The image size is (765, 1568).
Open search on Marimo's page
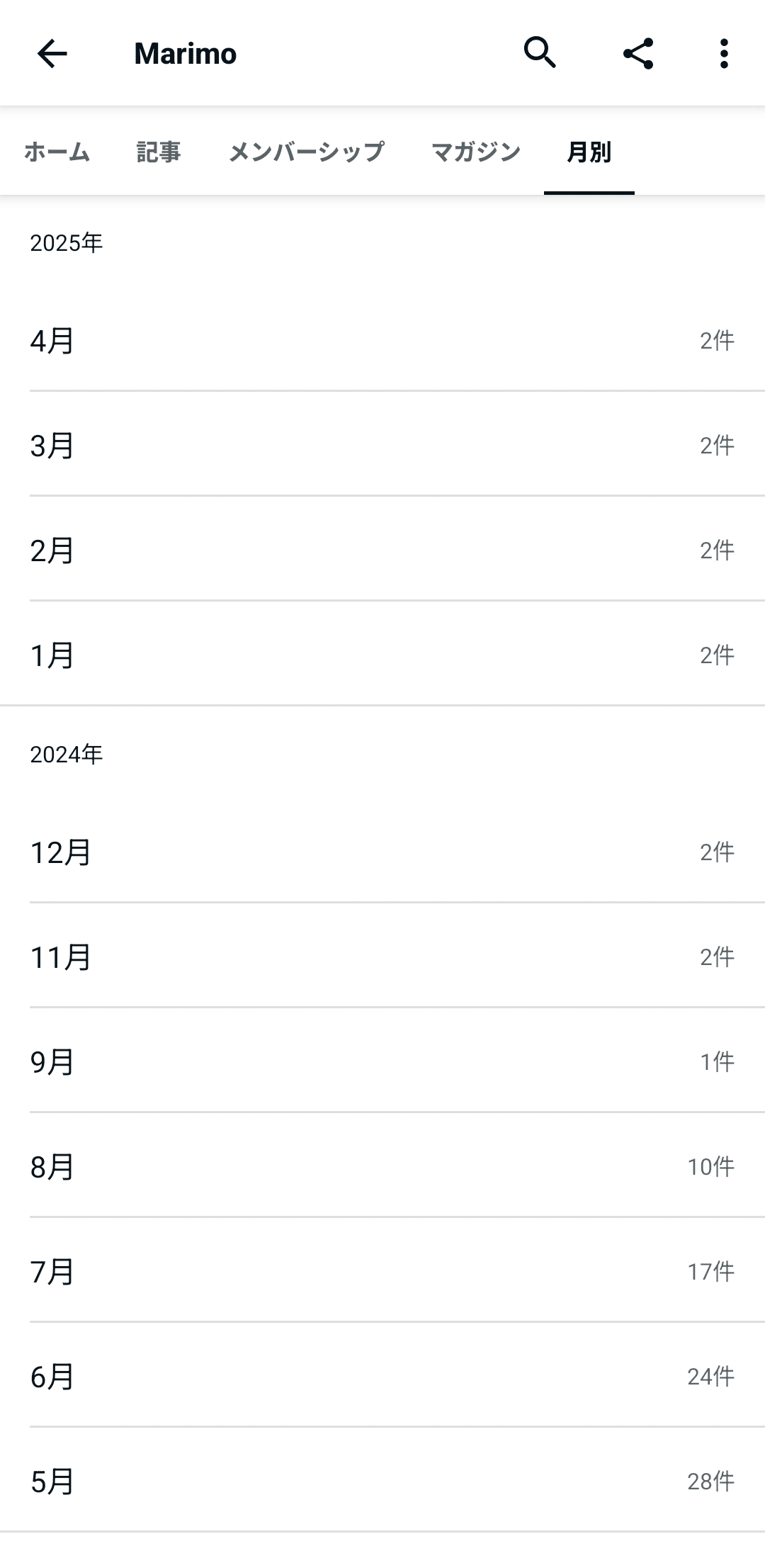(540, 54)
